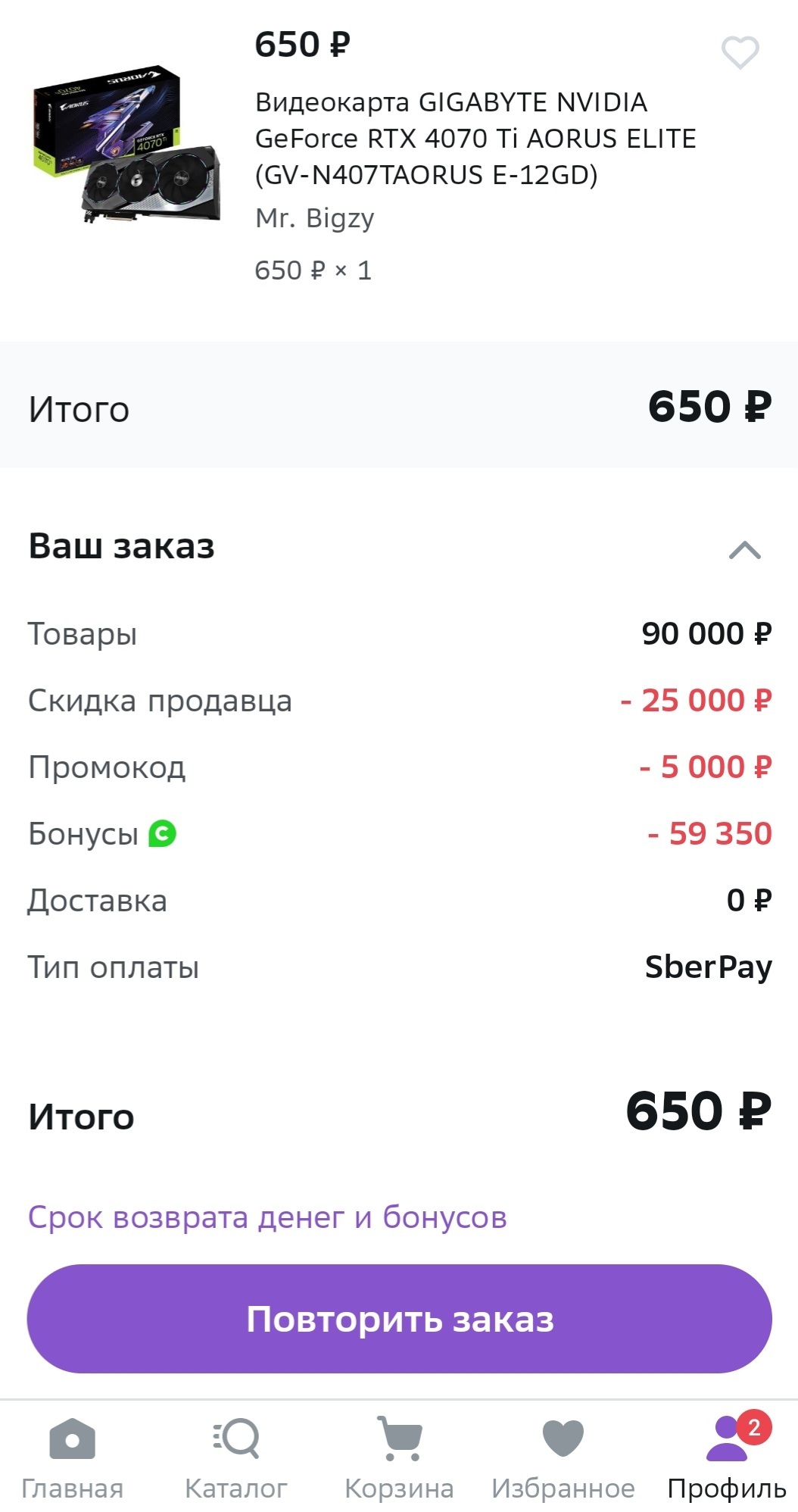798x1512 pixels.
Task: Go to the Главная tab
Action: [73, 1459]
